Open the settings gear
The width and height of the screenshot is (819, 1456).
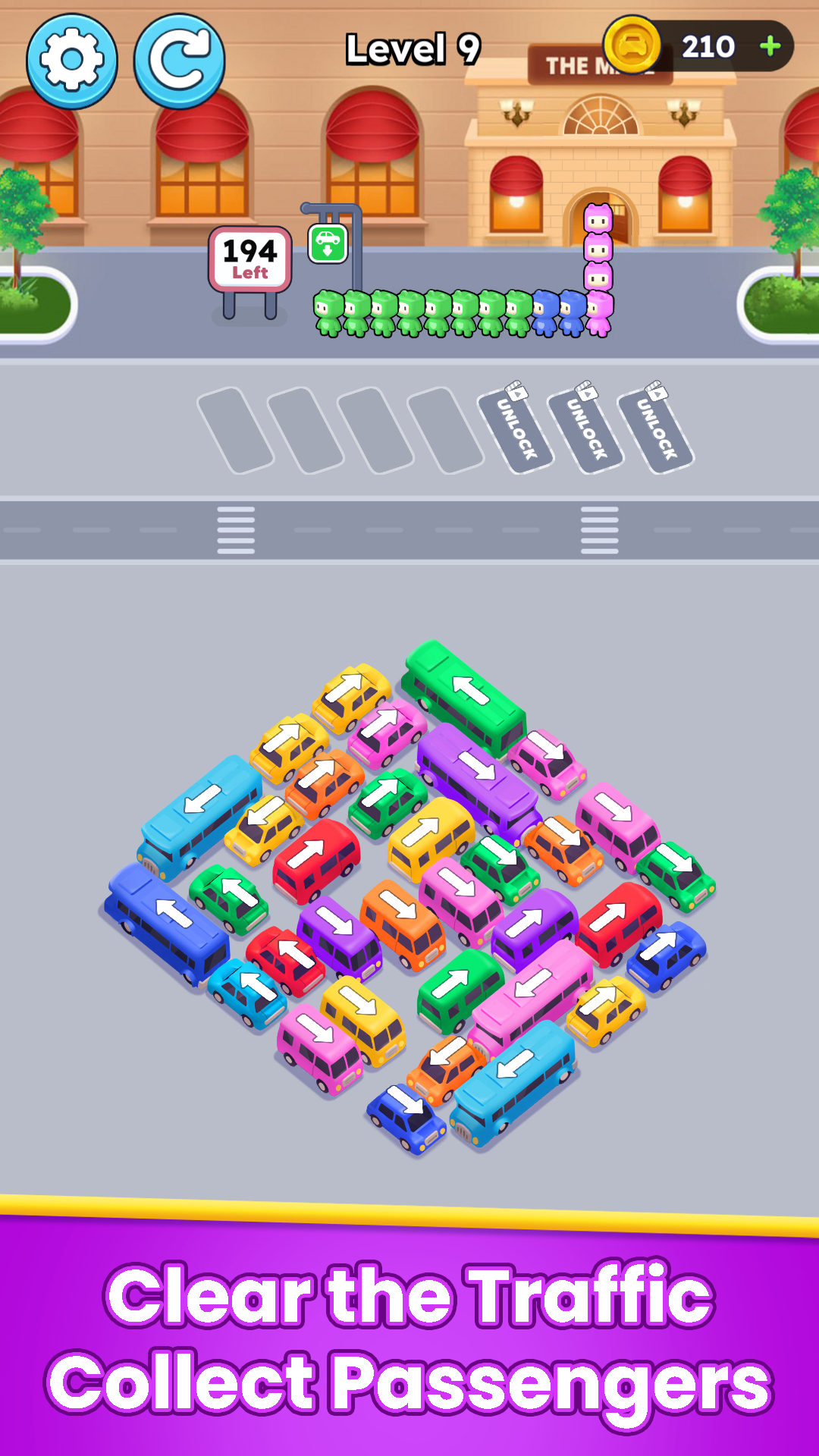(x=71, y=60)
